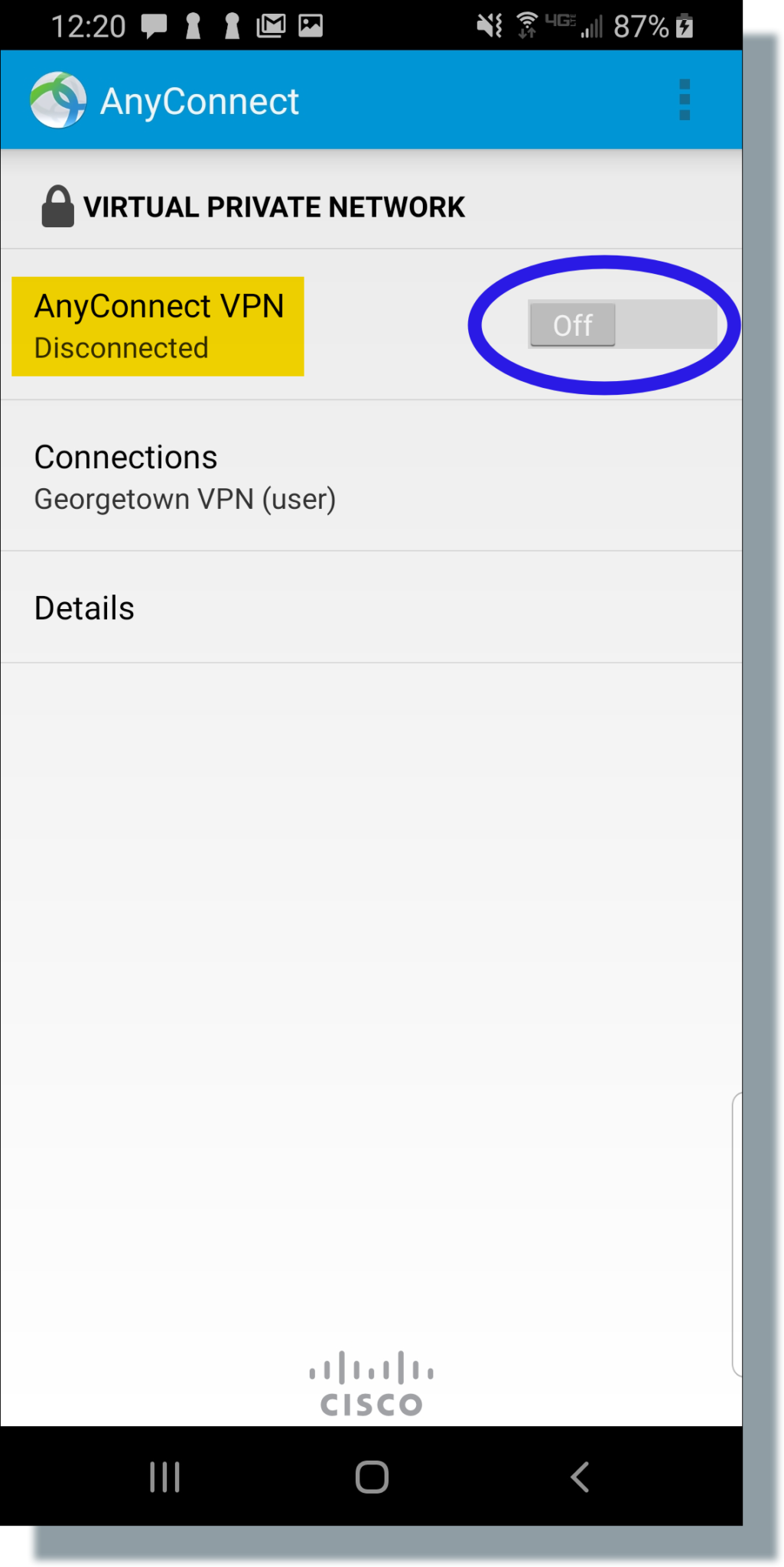Open the overflow menu in AnyConnect
The width and height of the screenshot is (784, 1567).
click(x=685, y=100)
